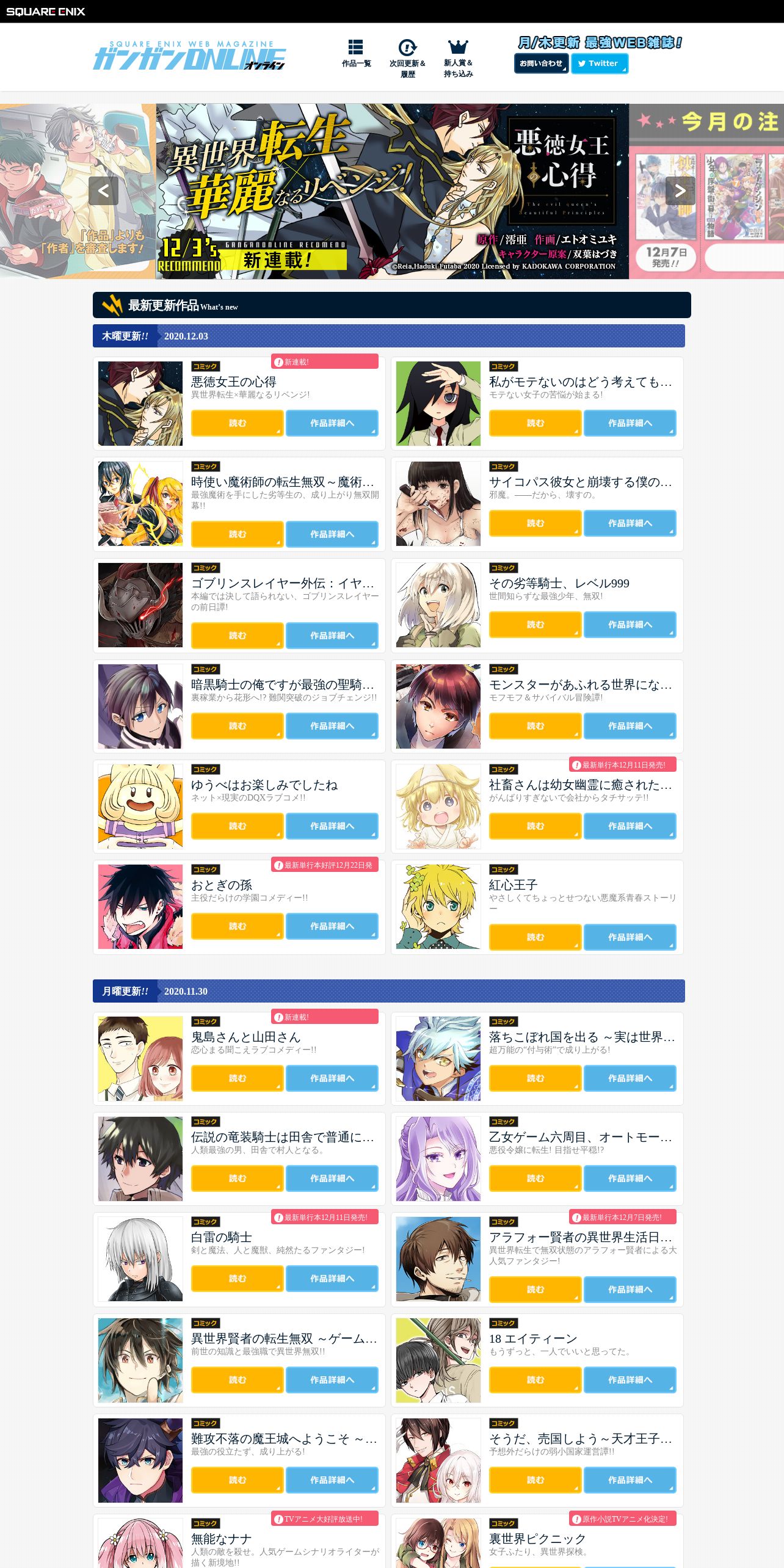The image size is (784, 1568).
Task: Open 作品詳細へ for その劣等騎士、レベル999
Action: click(630, 625)
